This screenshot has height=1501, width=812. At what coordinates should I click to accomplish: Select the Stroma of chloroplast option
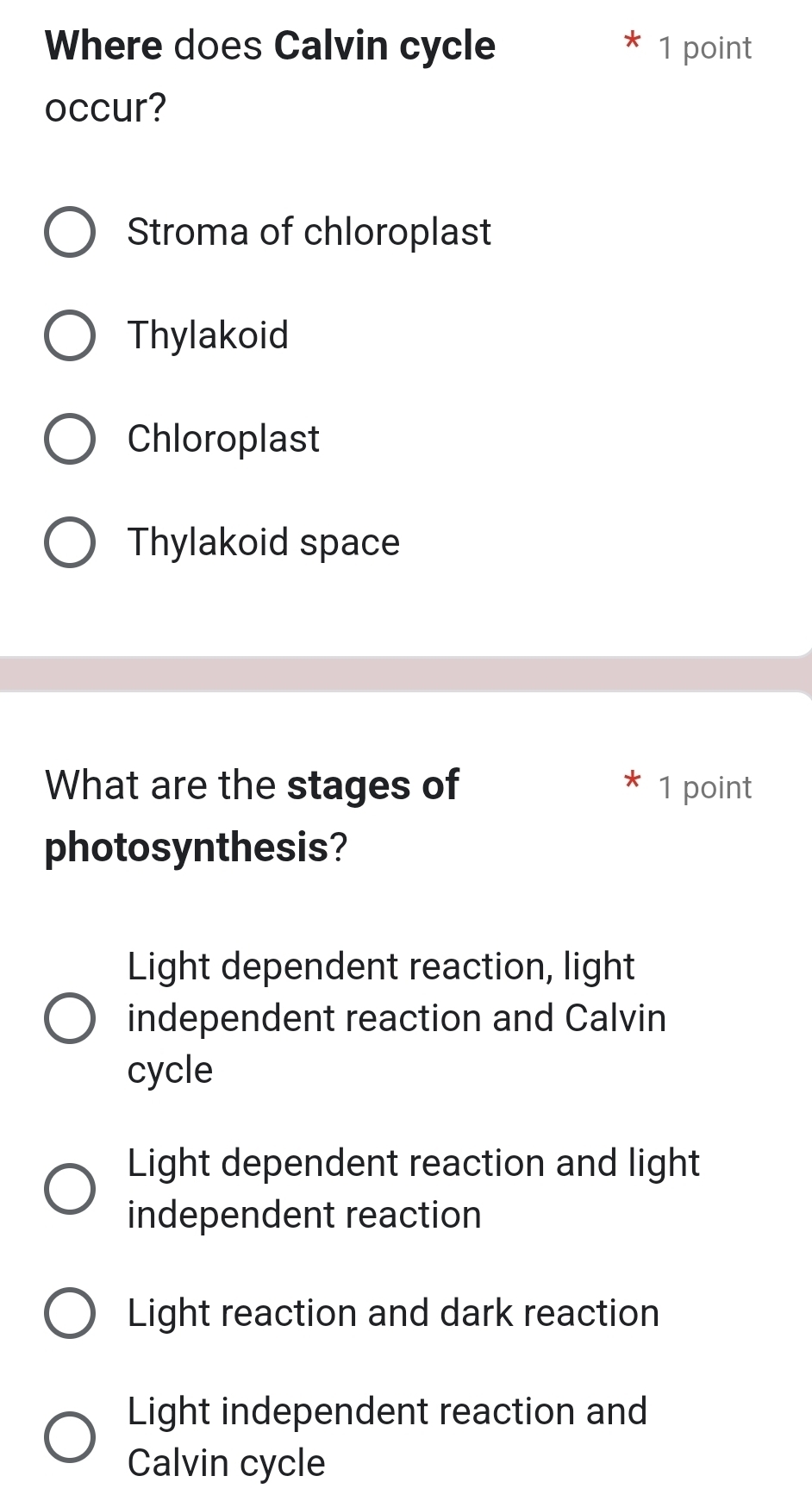(x=71, y=232)
